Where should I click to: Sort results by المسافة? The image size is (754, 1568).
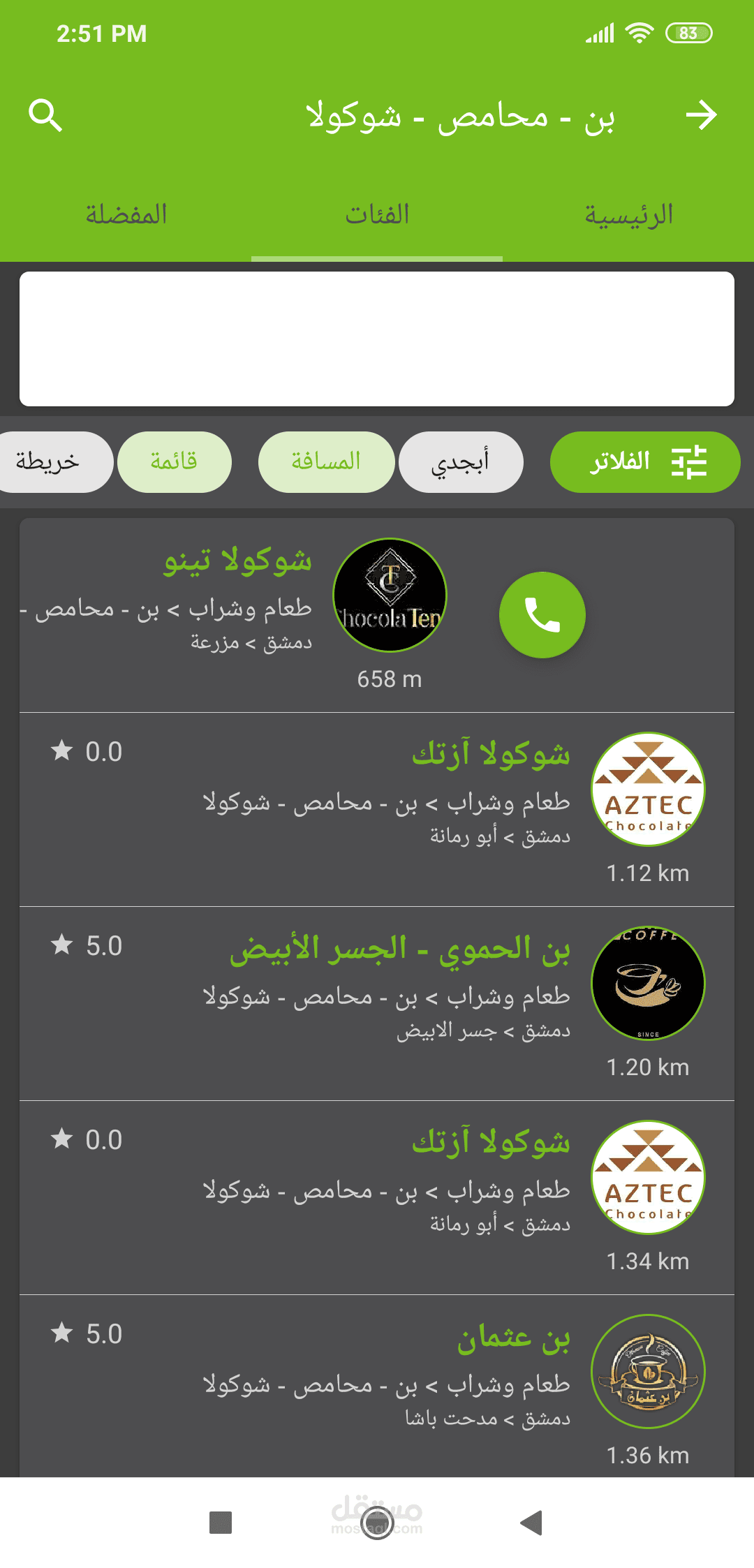click(x=326, y=462)
